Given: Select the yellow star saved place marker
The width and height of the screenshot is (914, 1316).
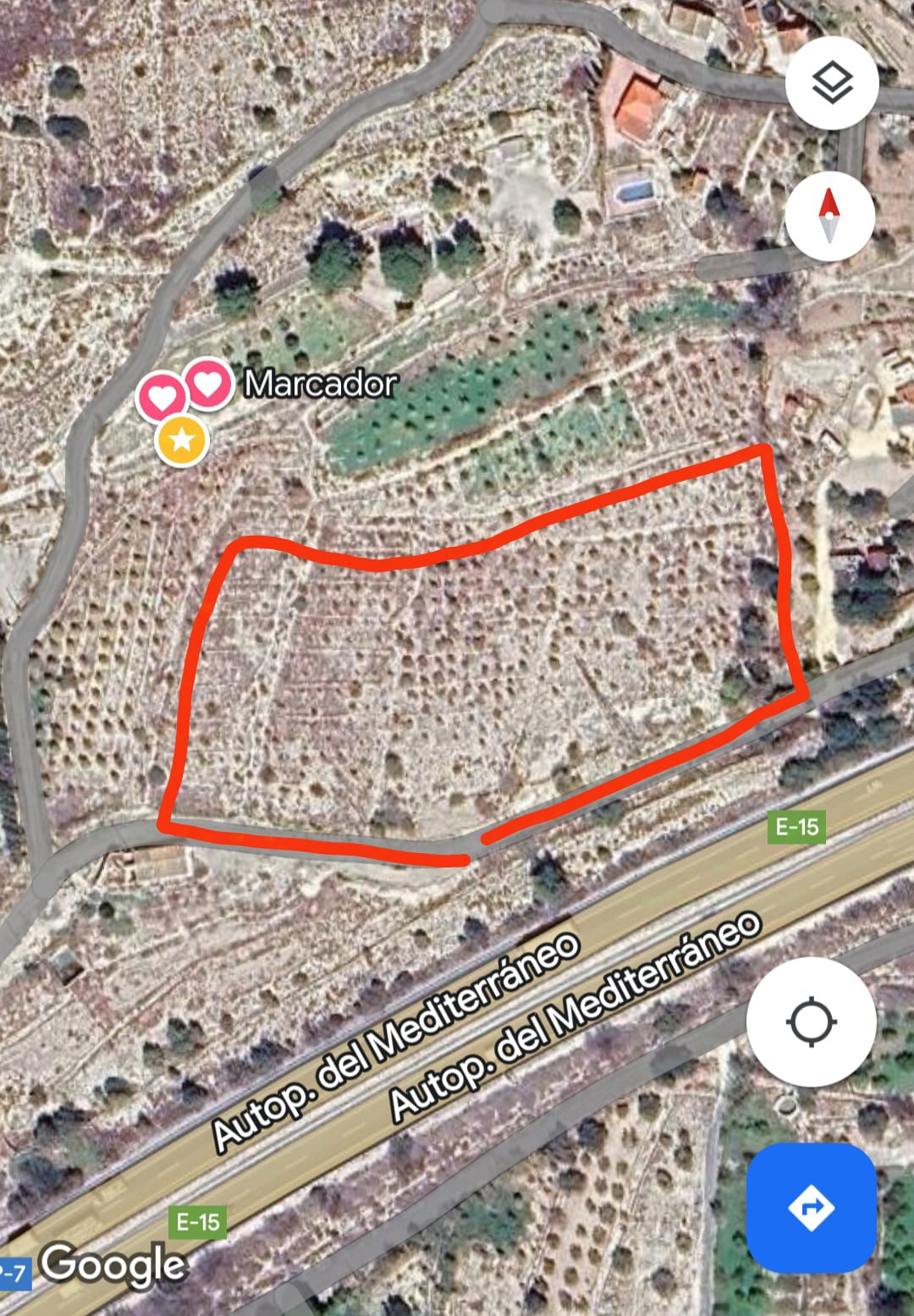Looking at the screenshot, I should 182,439.
